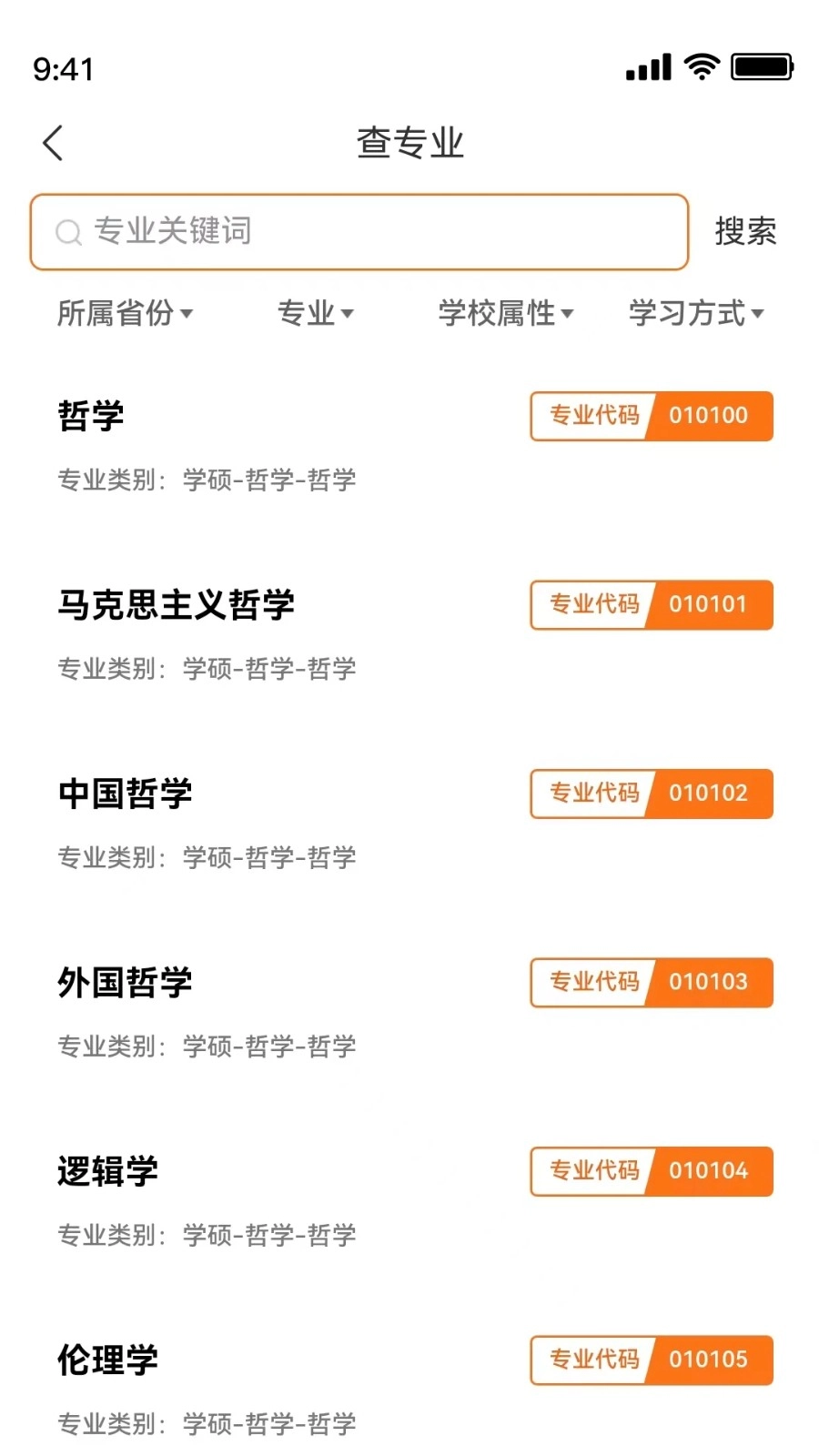Open the 所属省份 filter dropdown
Image resolution: width=819 pixels, height=1456 pixels.
(x=123, y=314)
